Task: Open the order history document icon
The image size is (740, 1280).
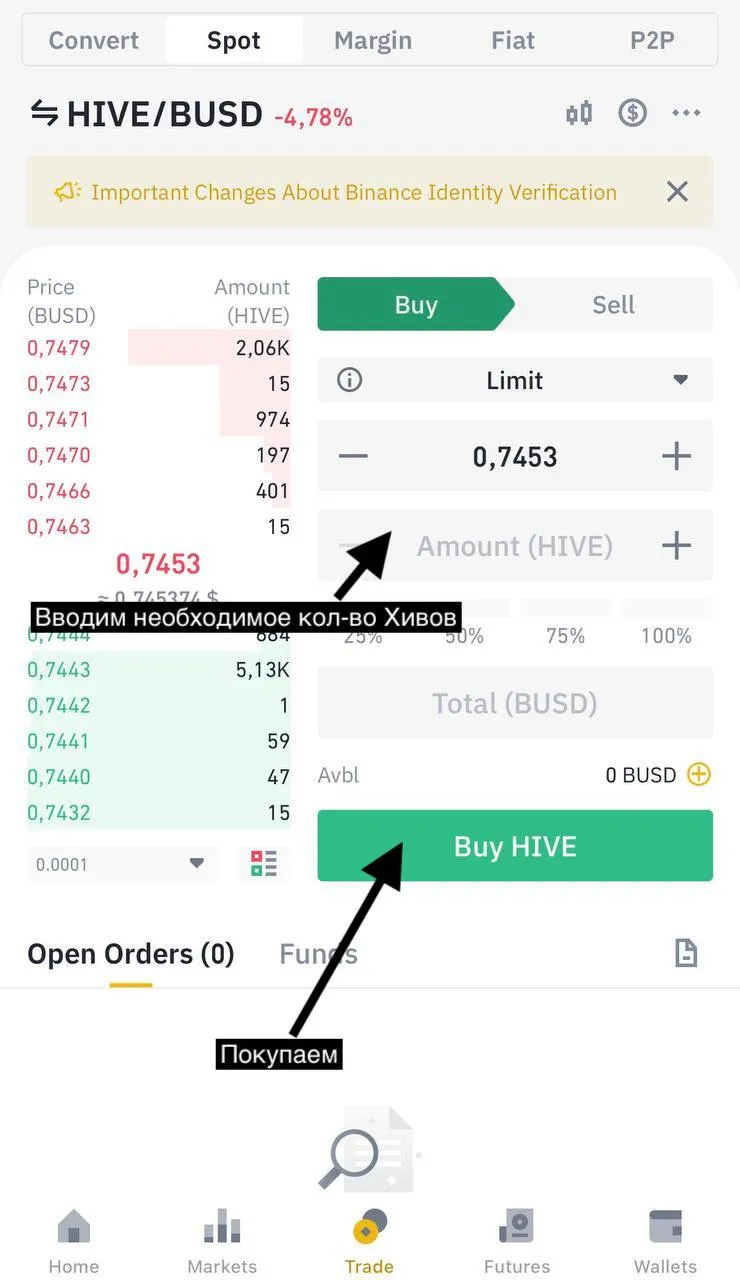Action: click(x=686, y=954)
